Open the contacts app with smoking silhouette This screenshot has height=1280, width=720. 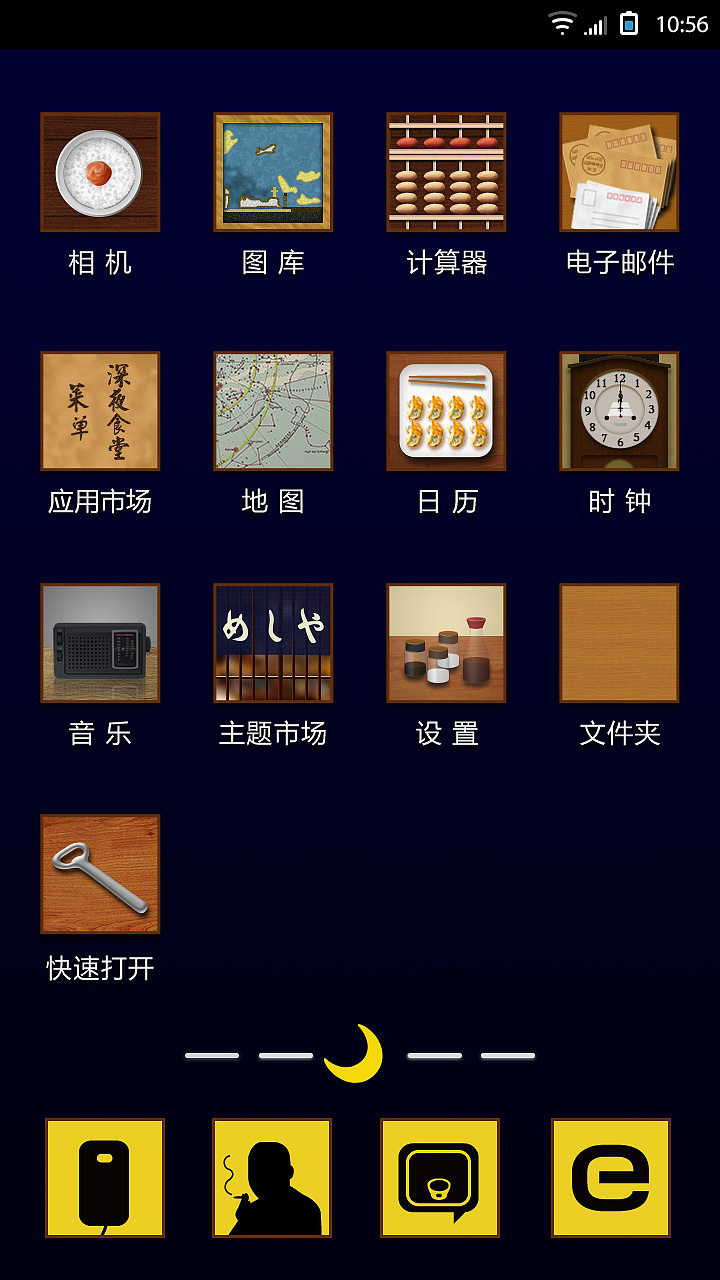pos(271,1178)
